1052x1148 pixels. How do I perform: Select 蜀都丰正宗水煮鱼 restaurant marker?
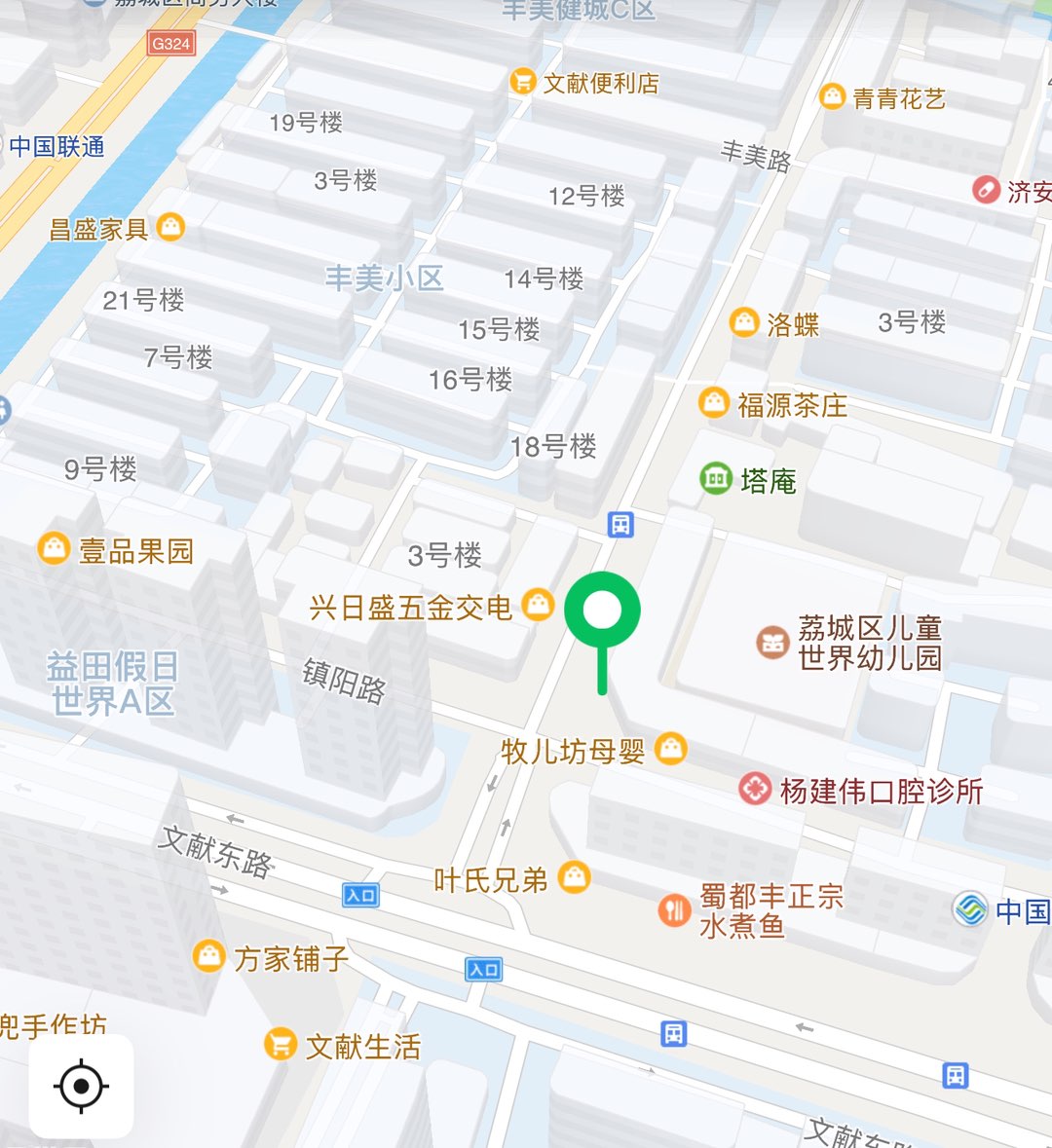[x=674, y=910]
